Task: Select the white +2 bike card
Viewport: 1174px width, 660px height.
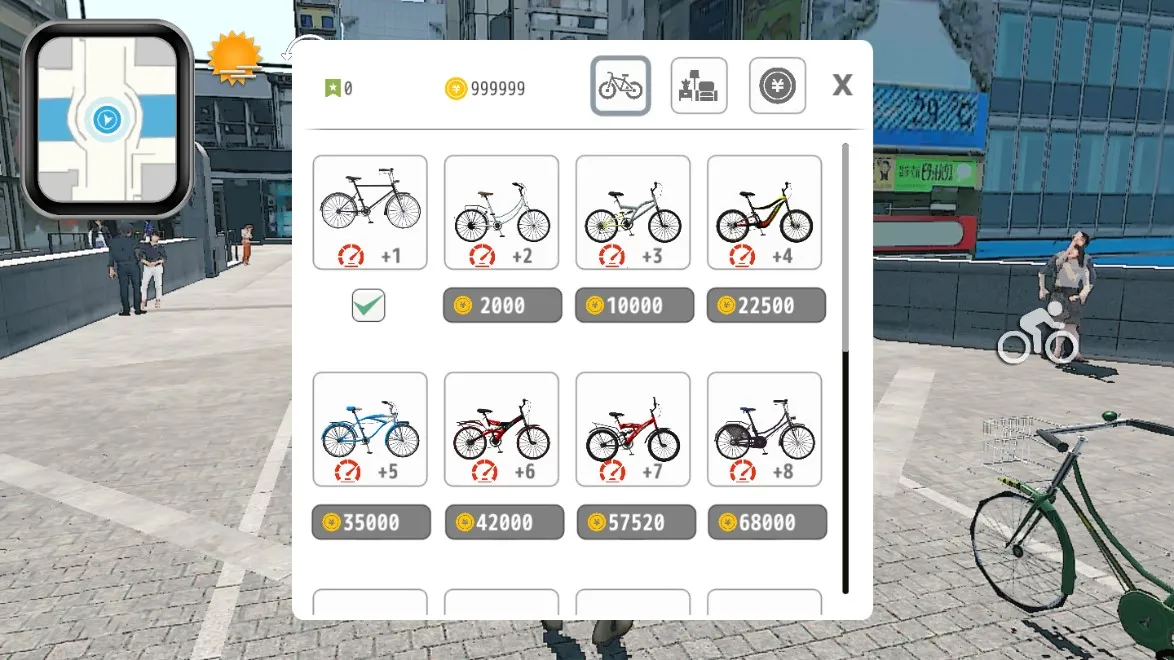Action: 502,212
